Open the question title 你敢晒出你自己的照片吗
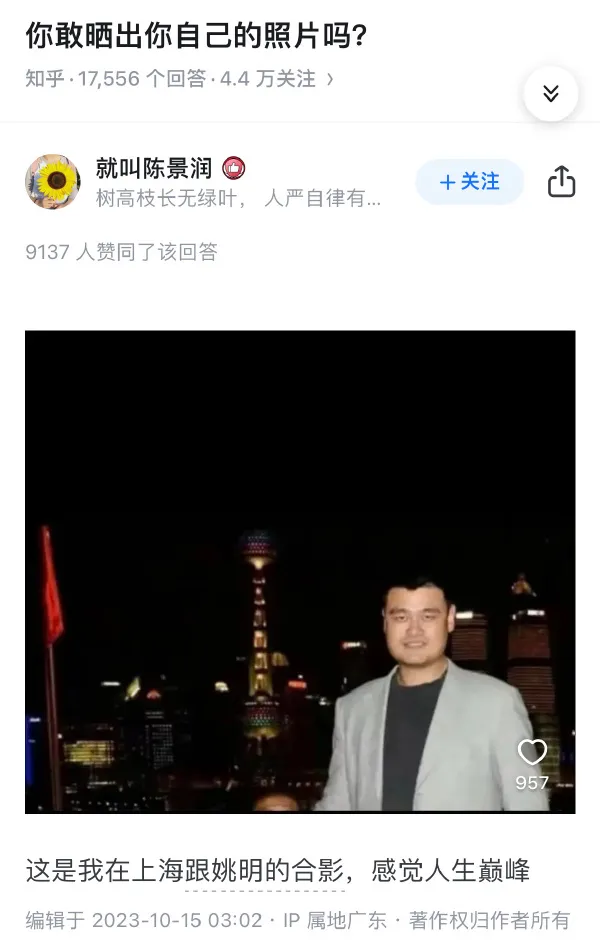The height and width of the screenshot is (948, 600). click(x=196, y=37)
